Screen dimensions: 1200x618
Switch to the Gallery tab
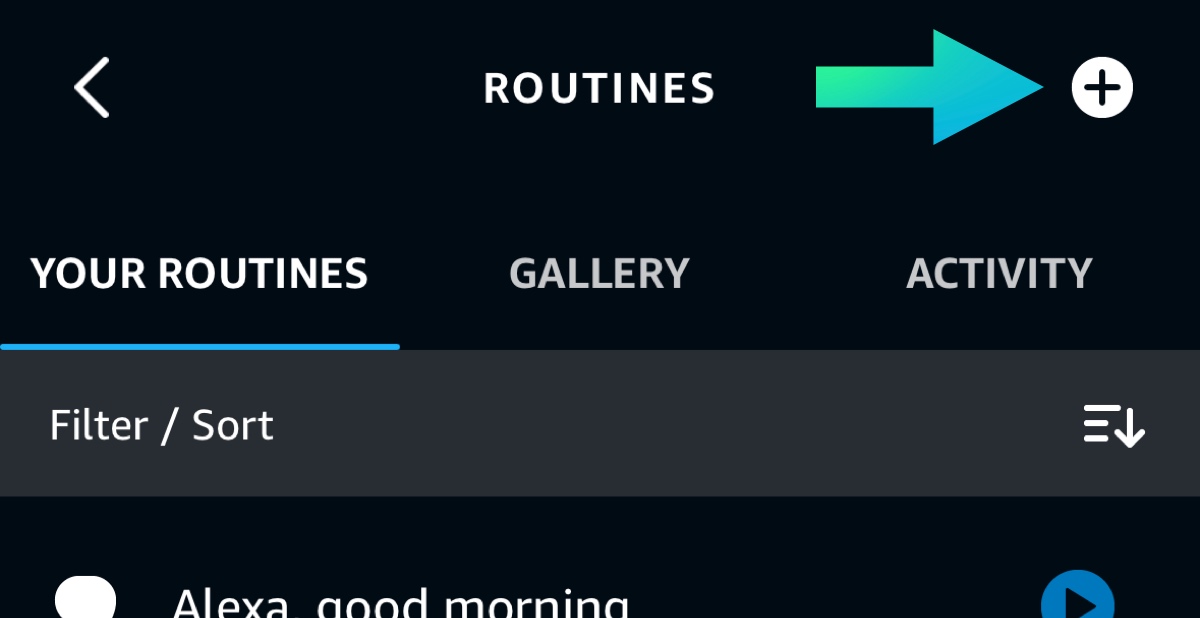coord(599,273)
